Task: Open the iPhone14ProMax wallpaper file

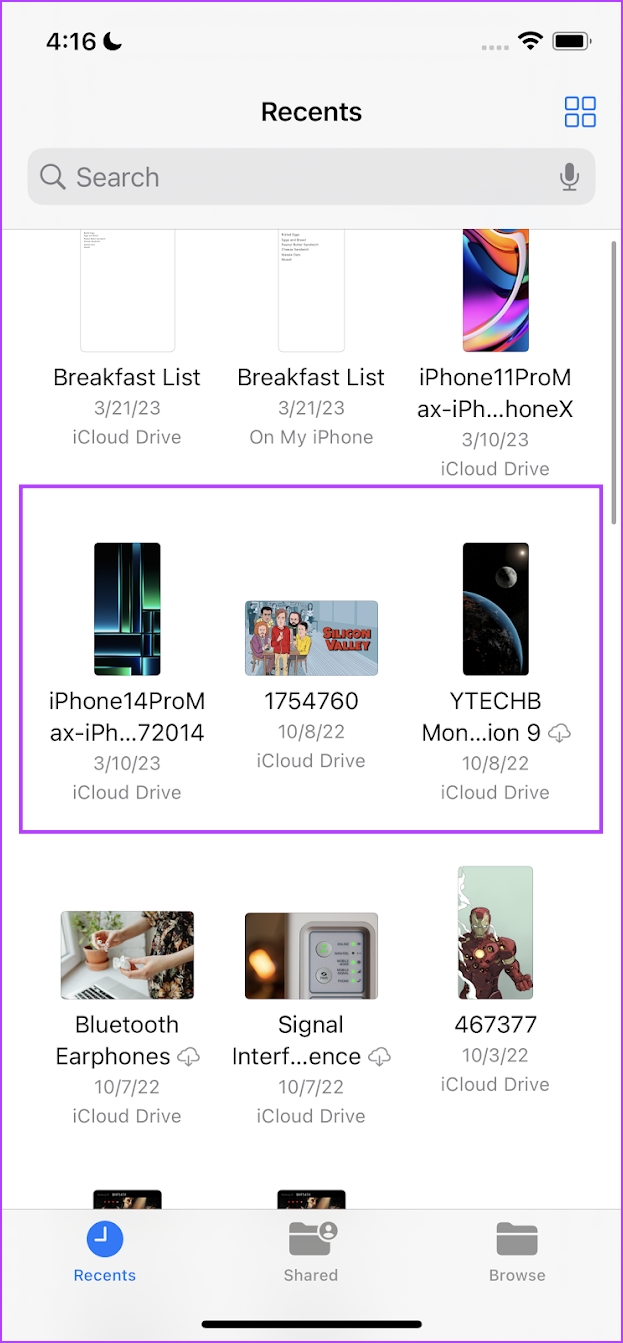Action: click(127, 609)
